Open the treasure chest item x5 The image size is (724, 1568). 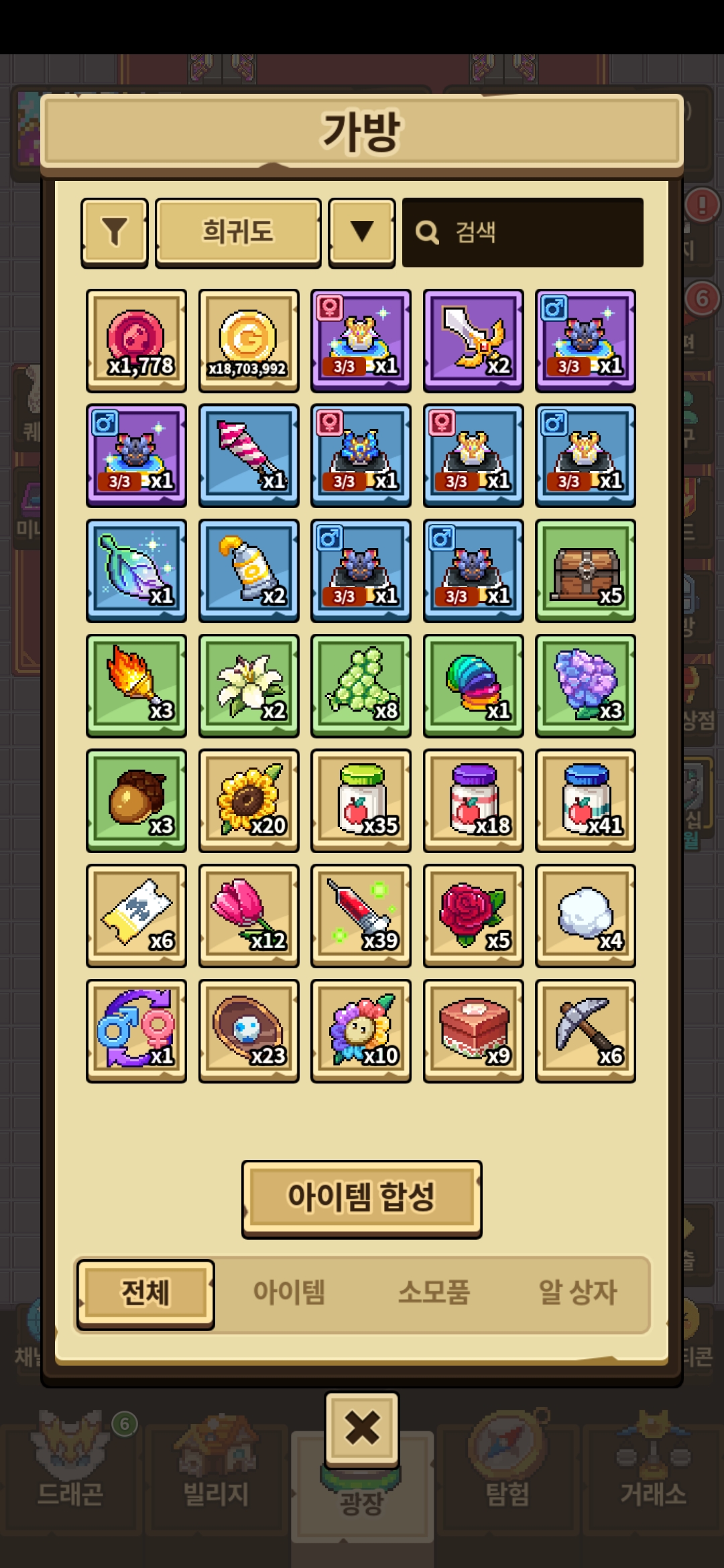pyautogui.click(x=585, y=571)
